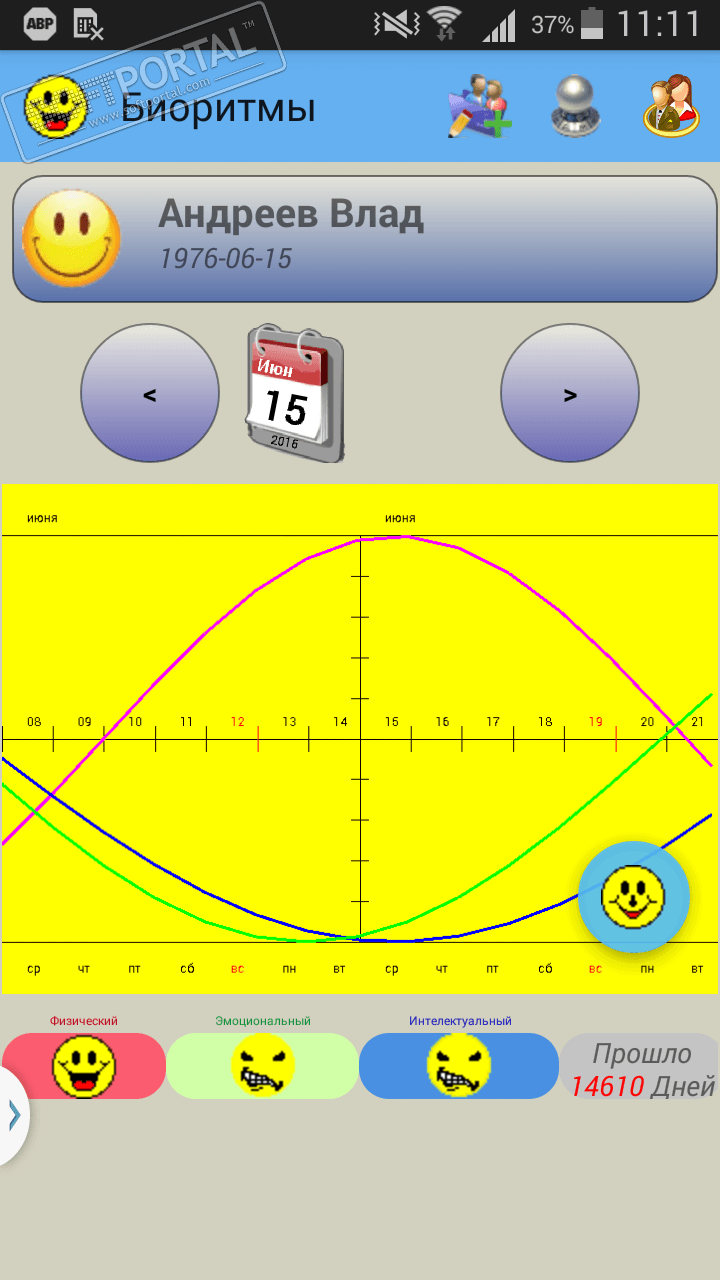Expand the side panel arrow handle
Screen dimensions: 720x1280
tap(14, 1115)
